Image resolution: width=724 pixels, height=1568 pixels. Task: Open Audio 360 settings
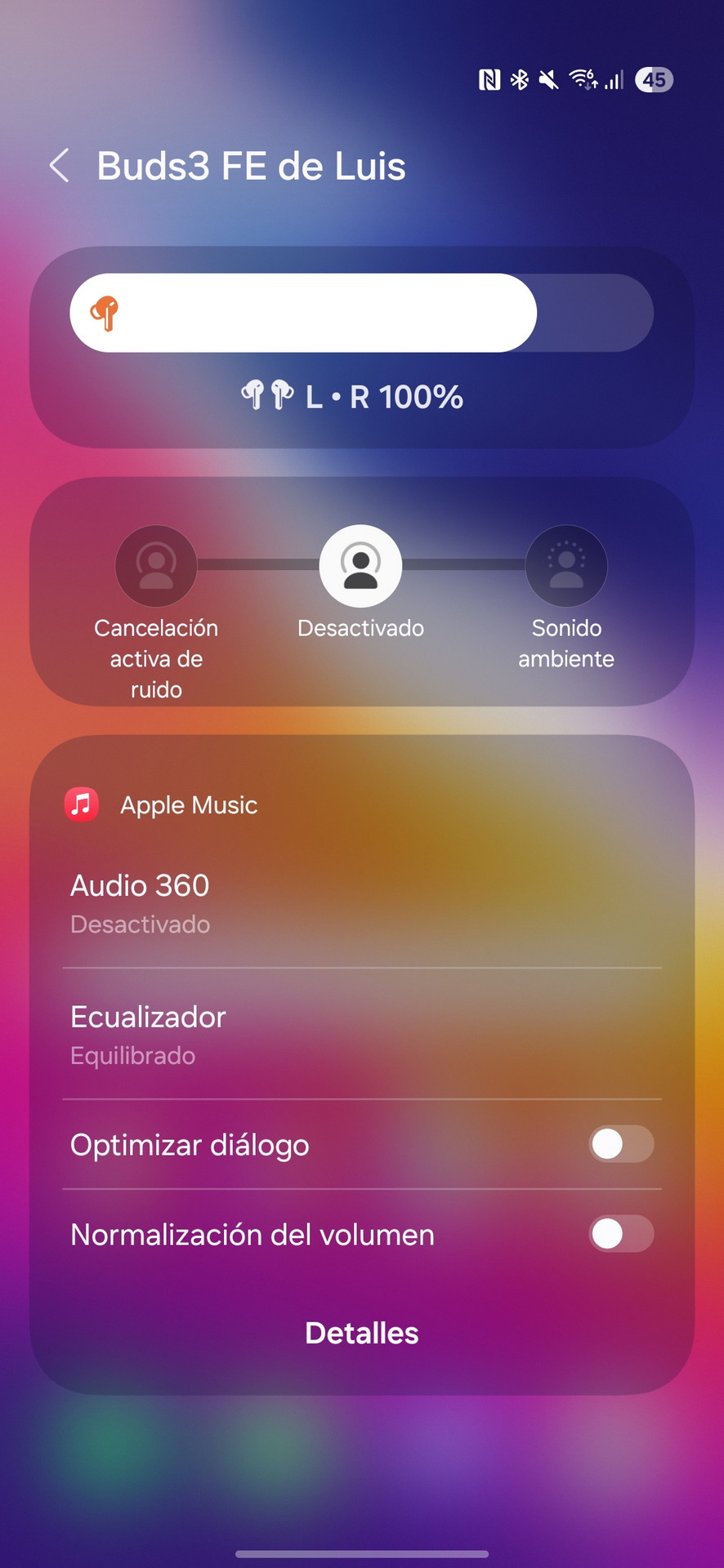click(x=361, y=904)
